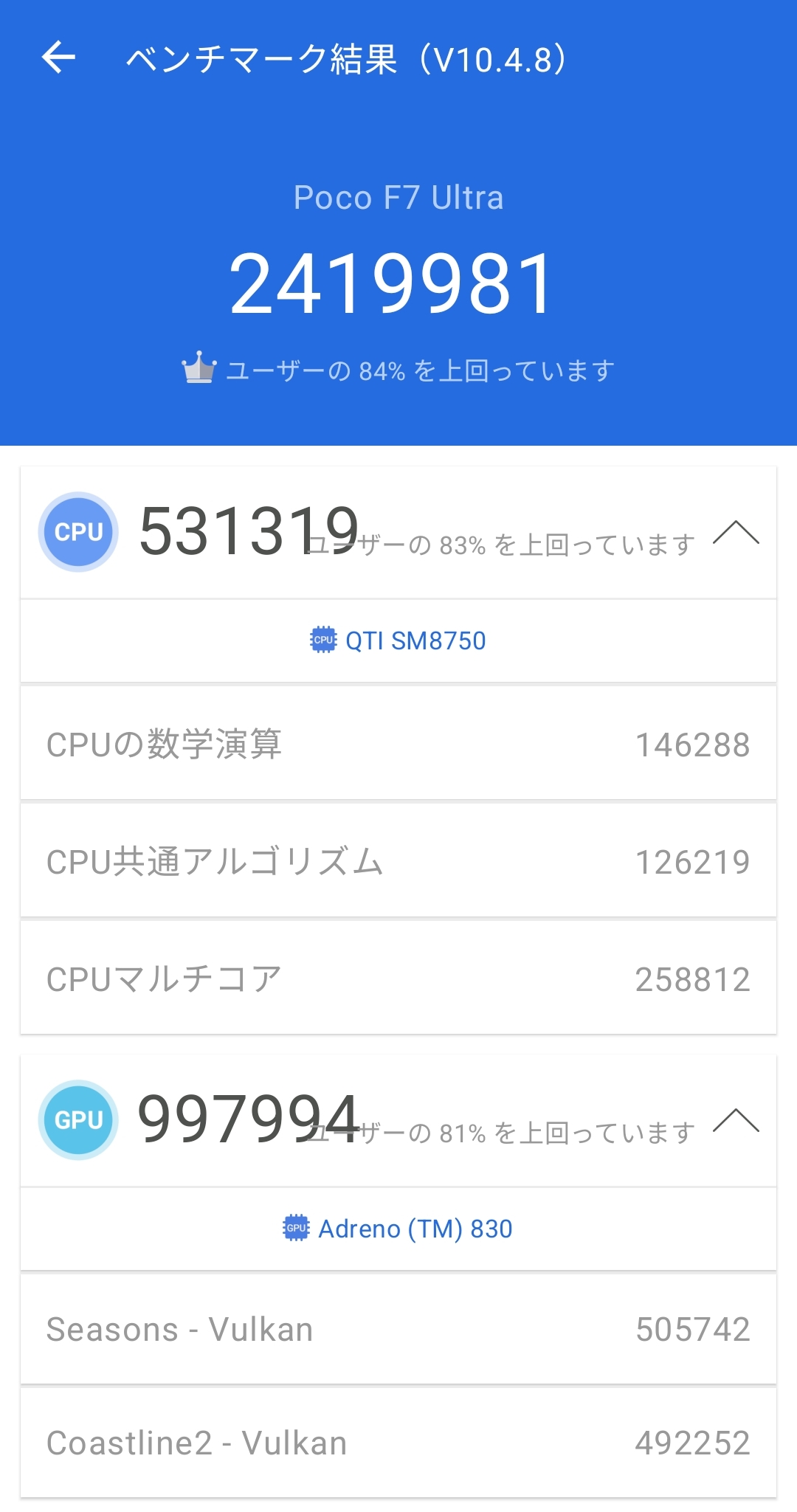Image resolution: width=797 pixels, height=1512 pixels.
Task: Collapse the CPU score section
Action: [x=736, y=532]
